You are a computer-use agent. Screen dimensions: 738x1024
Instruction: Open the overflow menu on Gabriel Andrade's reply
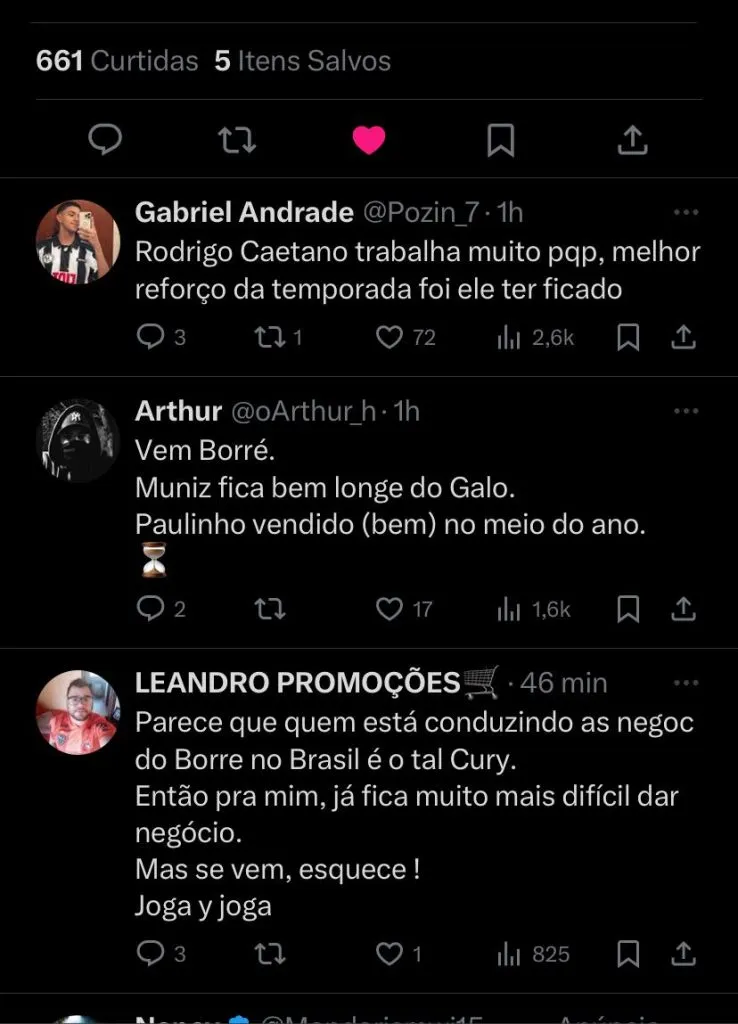coord(686,213)
